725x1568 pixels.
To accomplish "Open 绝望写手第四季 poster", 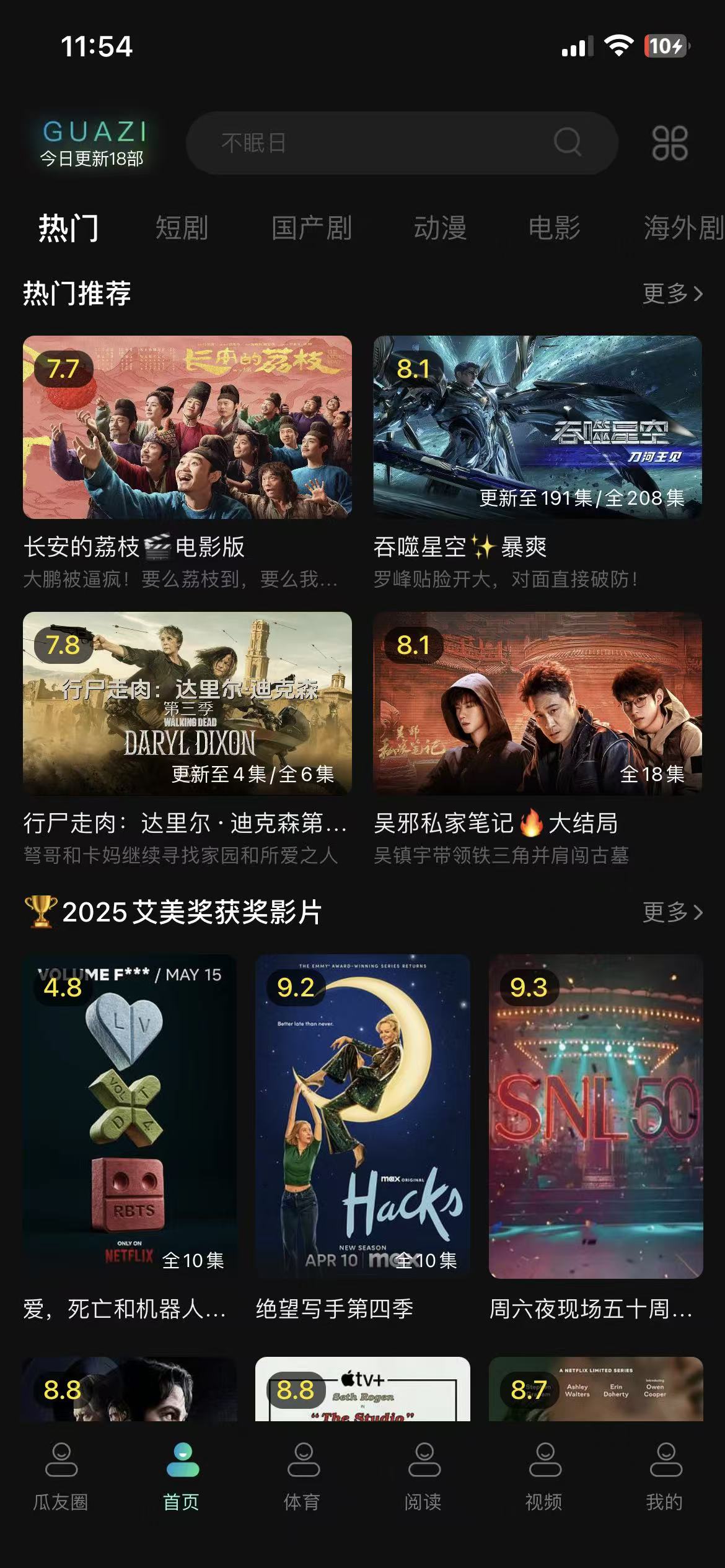I will (362, 1116).
